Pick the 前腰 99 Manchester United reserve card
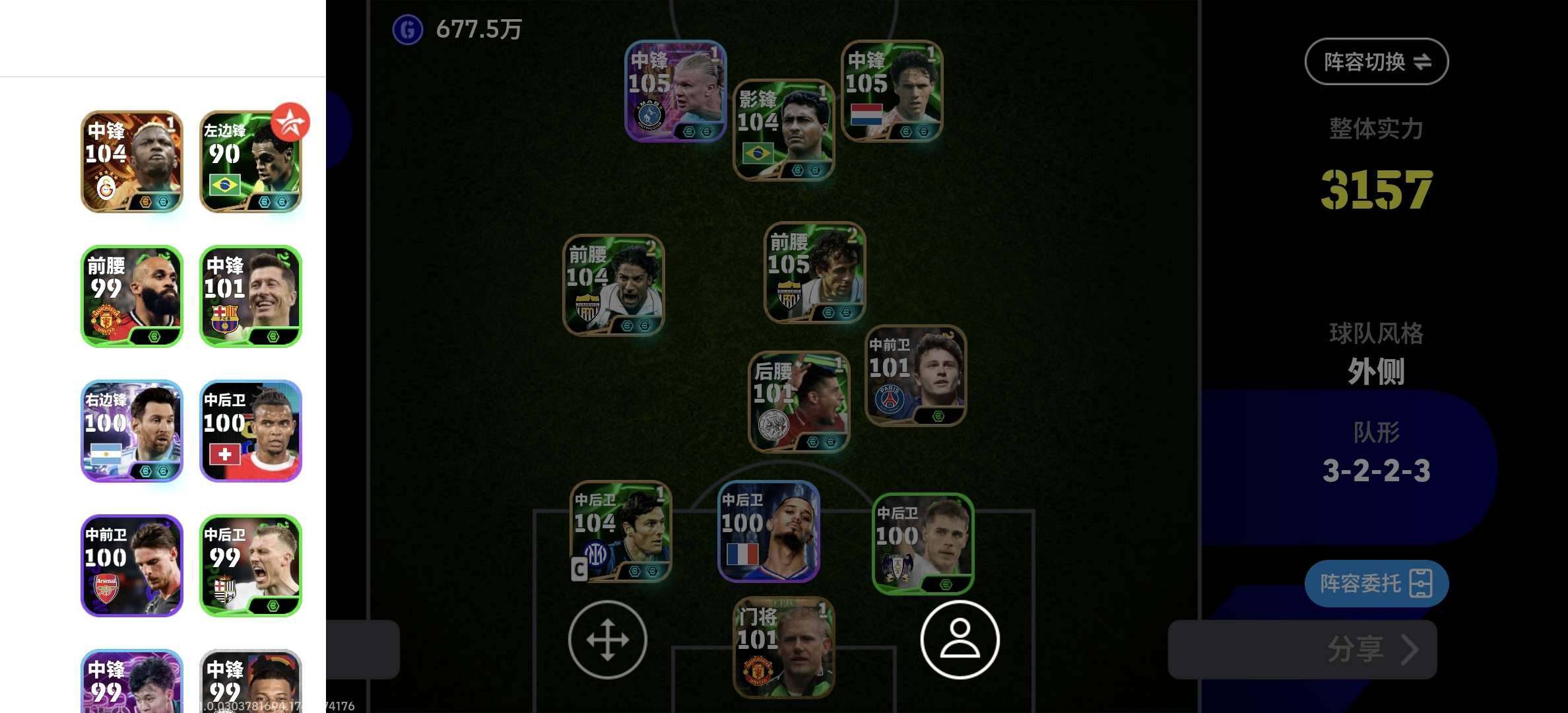This screenshot has width=1568, height=713. [x=131, y=296]
